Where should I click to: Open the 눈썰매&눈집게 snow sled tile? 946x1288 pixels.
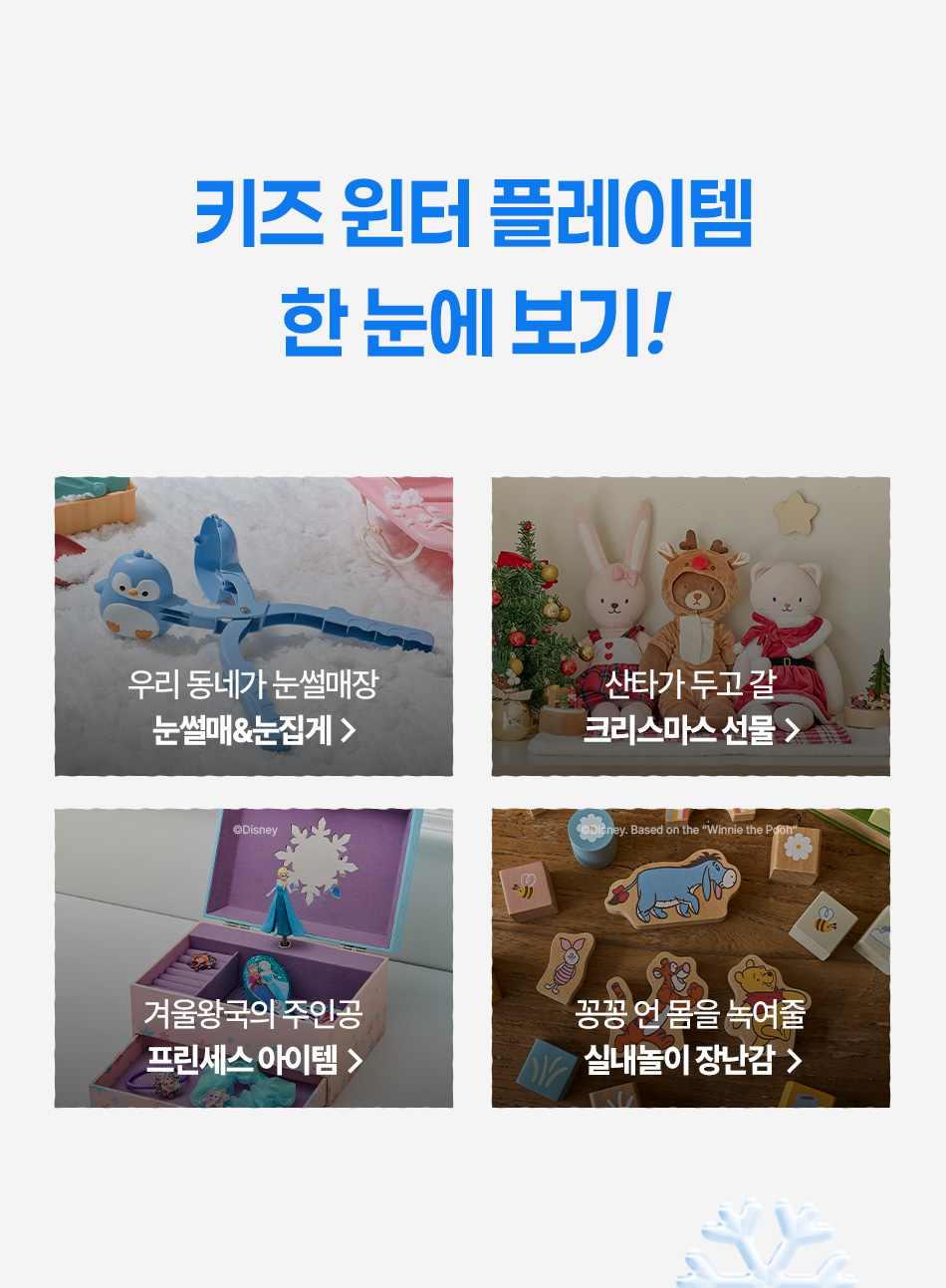click(x=253, y=627)
